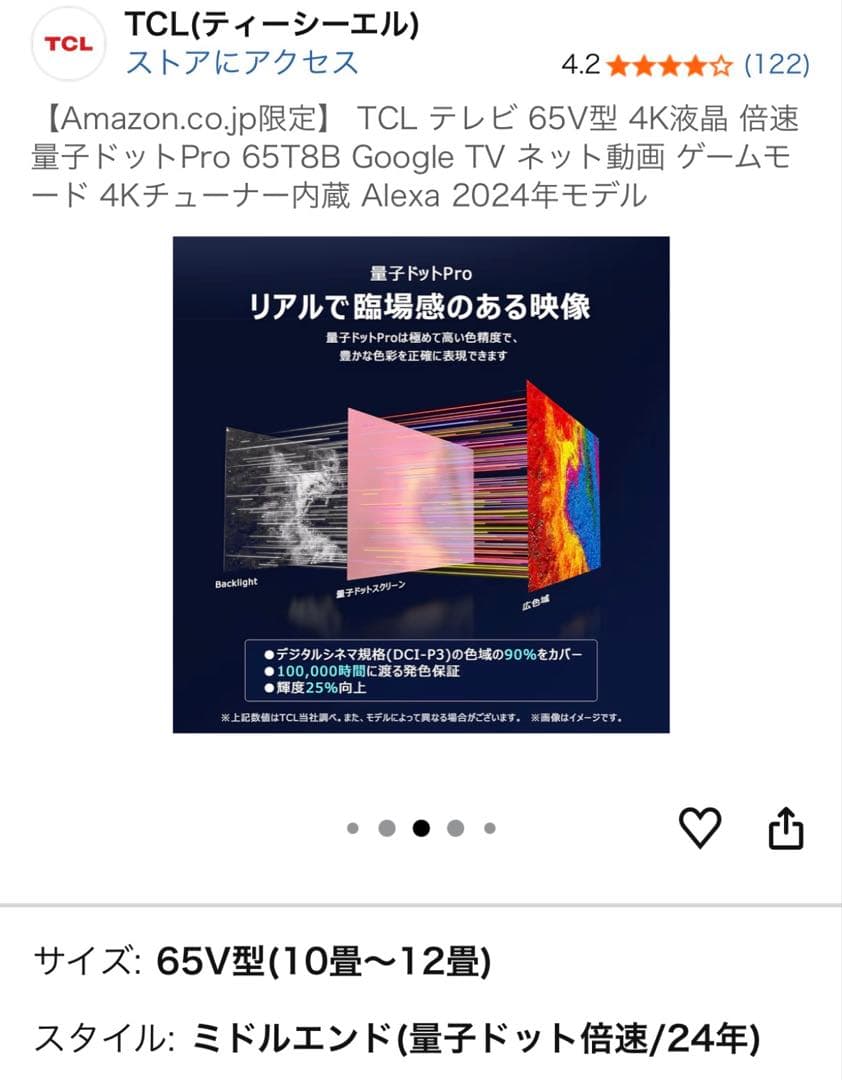Select the first carousel dot indicator

click(x=351, y=827)
